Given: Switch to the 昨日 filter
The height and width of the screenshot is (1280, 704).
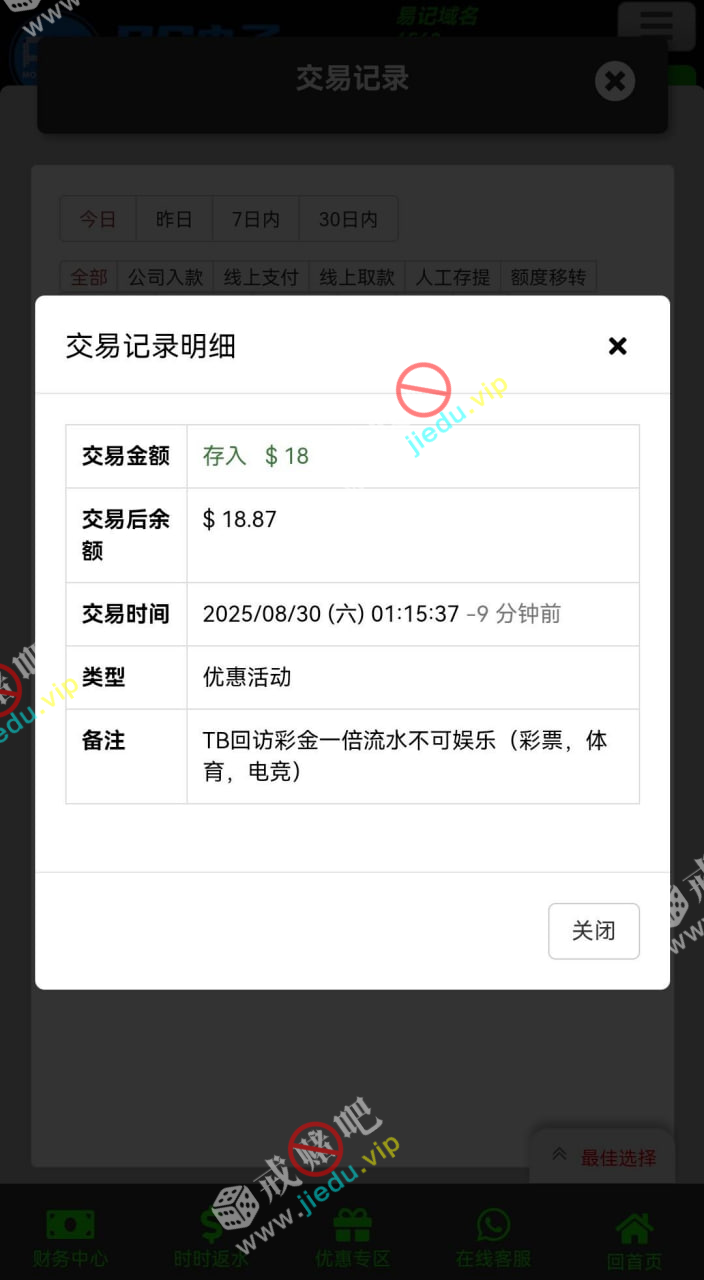Looking at the screenshot, I should click(x=174, y=219).
